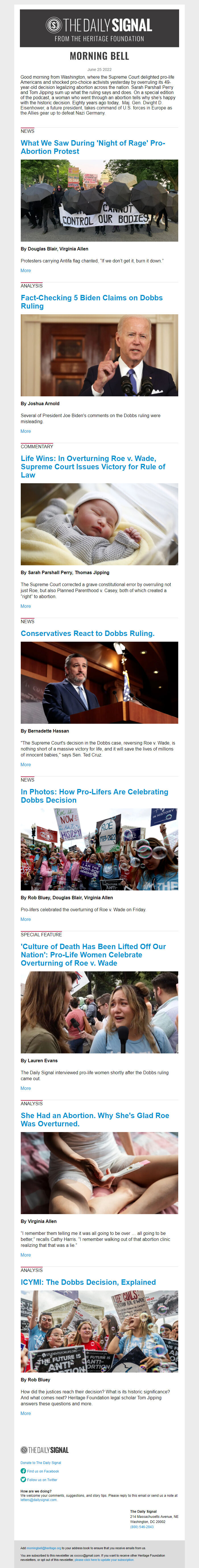Open the sleeping newborn baby image
Image resolution: width=199 pixels, height=1568 pixels.
(x=99, y=524)
